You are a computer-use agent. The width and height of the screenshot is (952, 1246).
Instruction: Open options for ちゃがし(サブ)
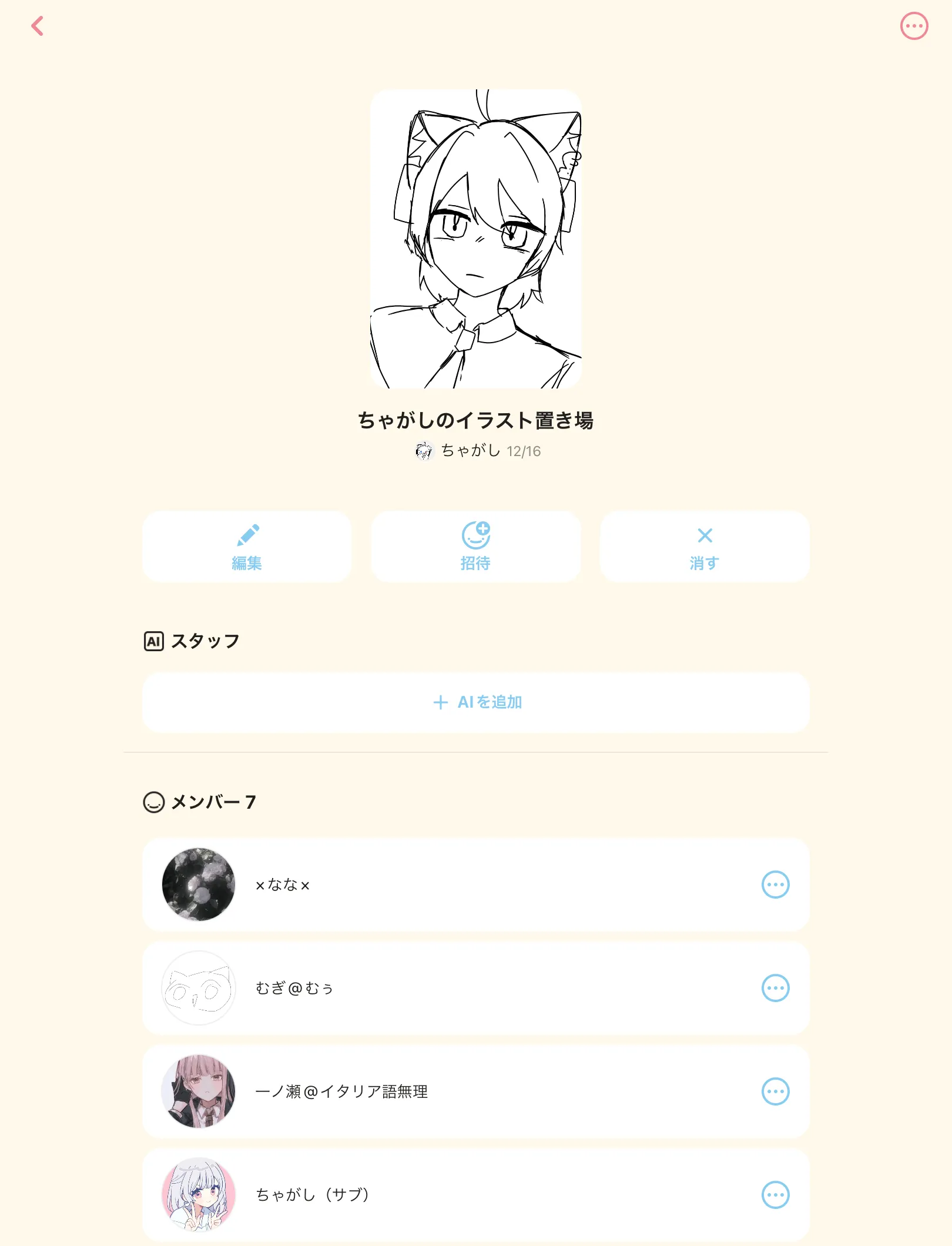click(x=776, y=1195)
